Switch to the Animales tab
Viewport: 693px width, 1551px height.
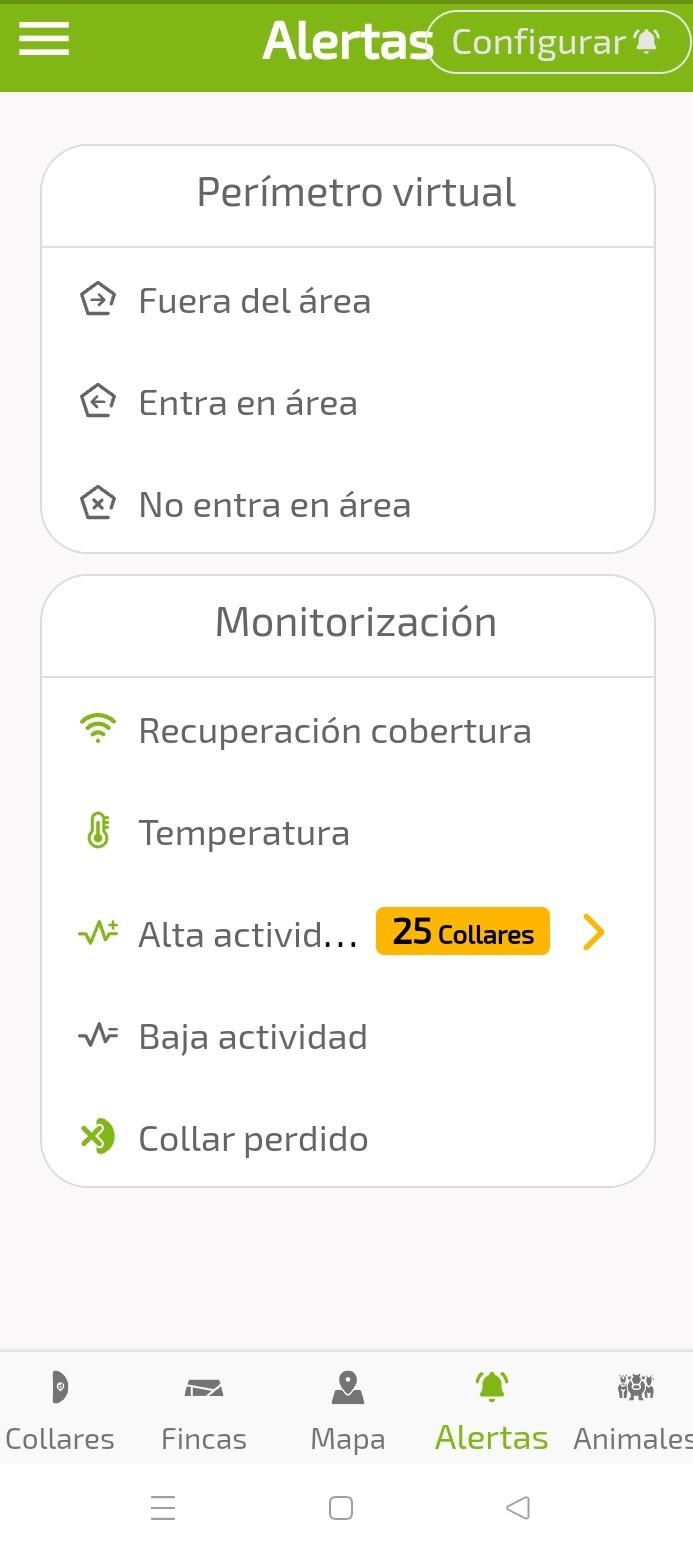[634, 1410]
